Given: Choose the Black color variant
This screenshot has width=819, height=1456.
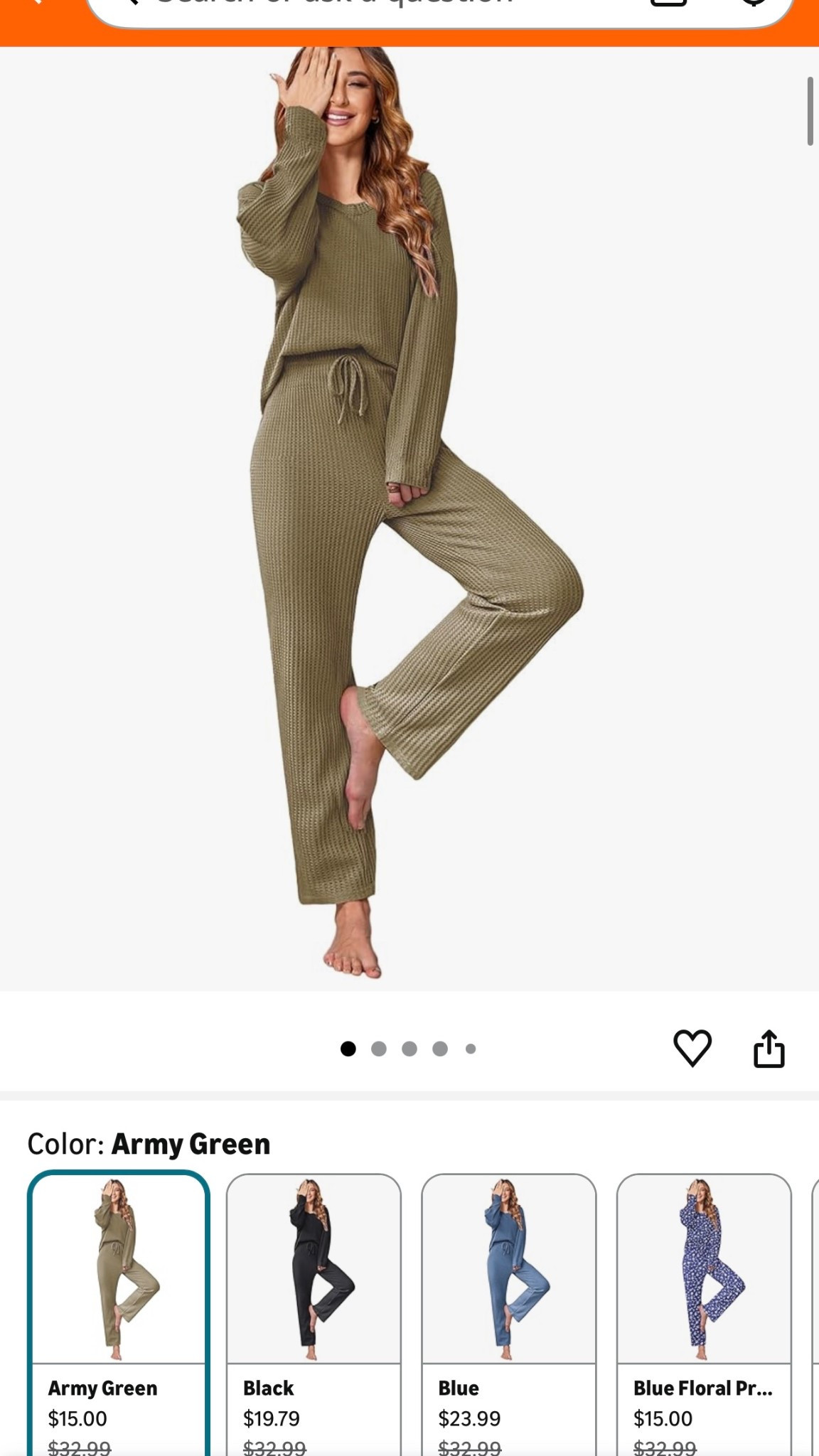Looking at the screenshot, I should [314, 1308].
